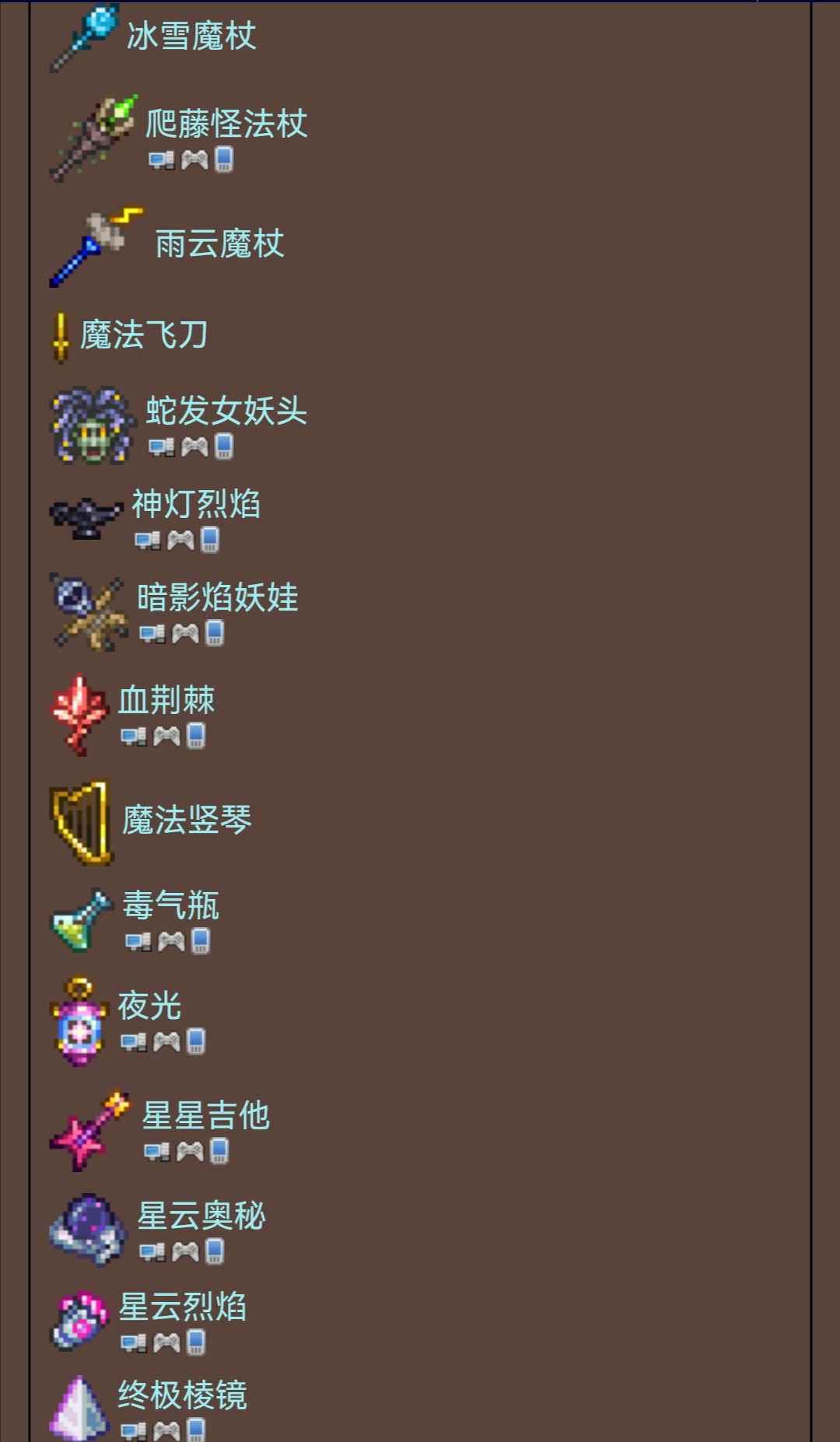The image size is (840, 1442).
Task: View the 星云烈焰 page
Action: (x=183, y=1307)
